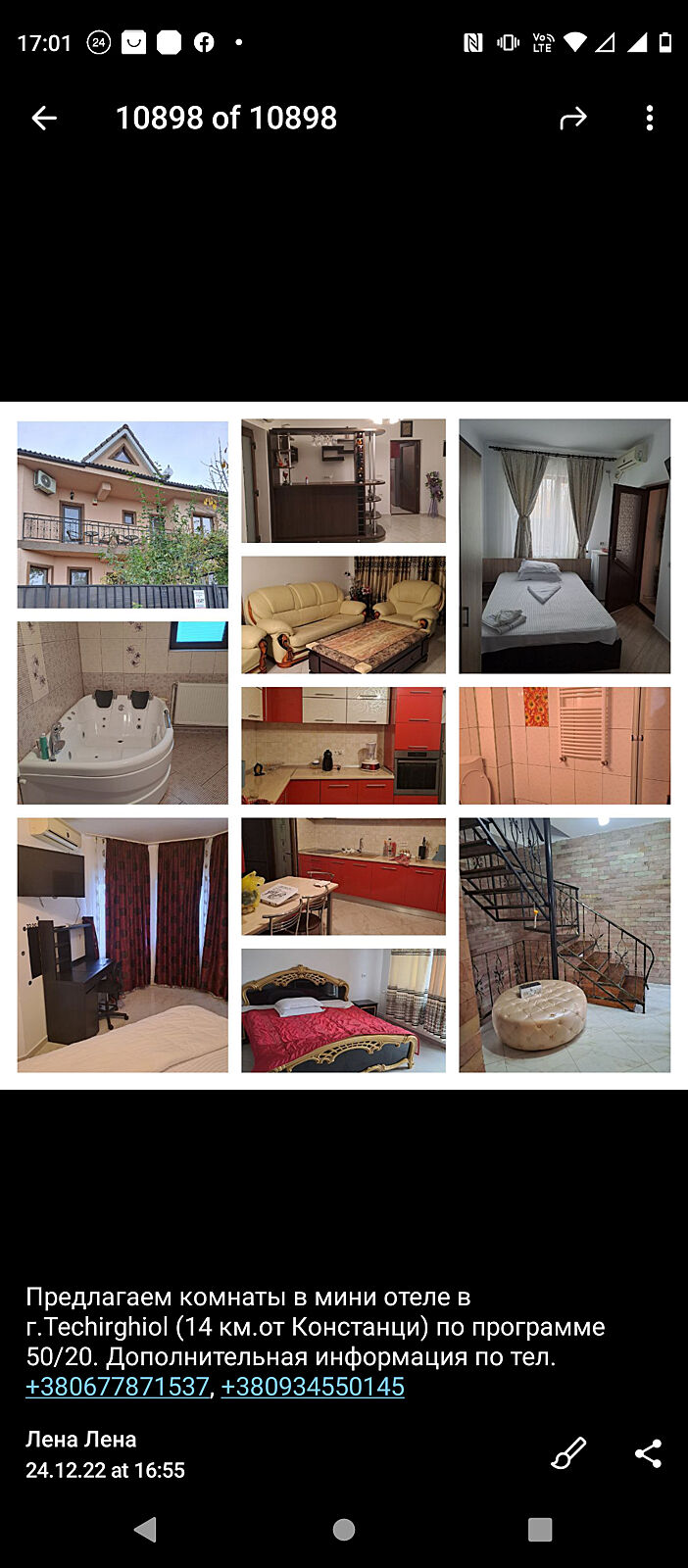This screenshot has width=688, height=1568.
Task: Go back from the photo viewer
Action: coord(44,119)
